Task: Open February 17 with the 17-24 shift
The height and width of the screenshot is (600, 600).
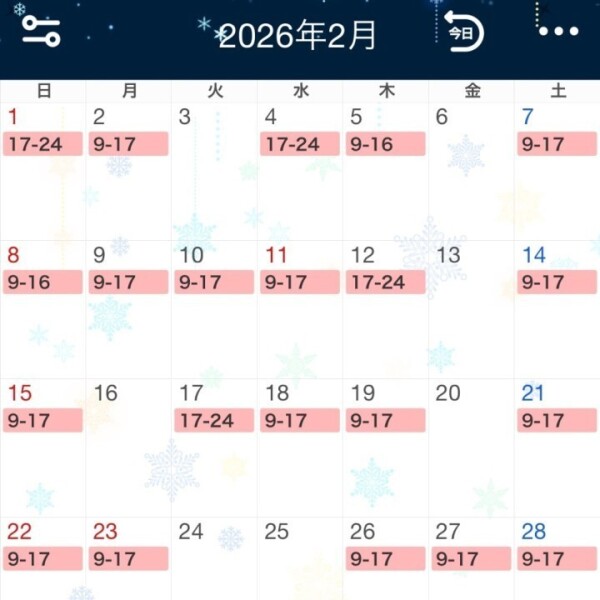Action: pyautogui.click(x=214, y=446)
